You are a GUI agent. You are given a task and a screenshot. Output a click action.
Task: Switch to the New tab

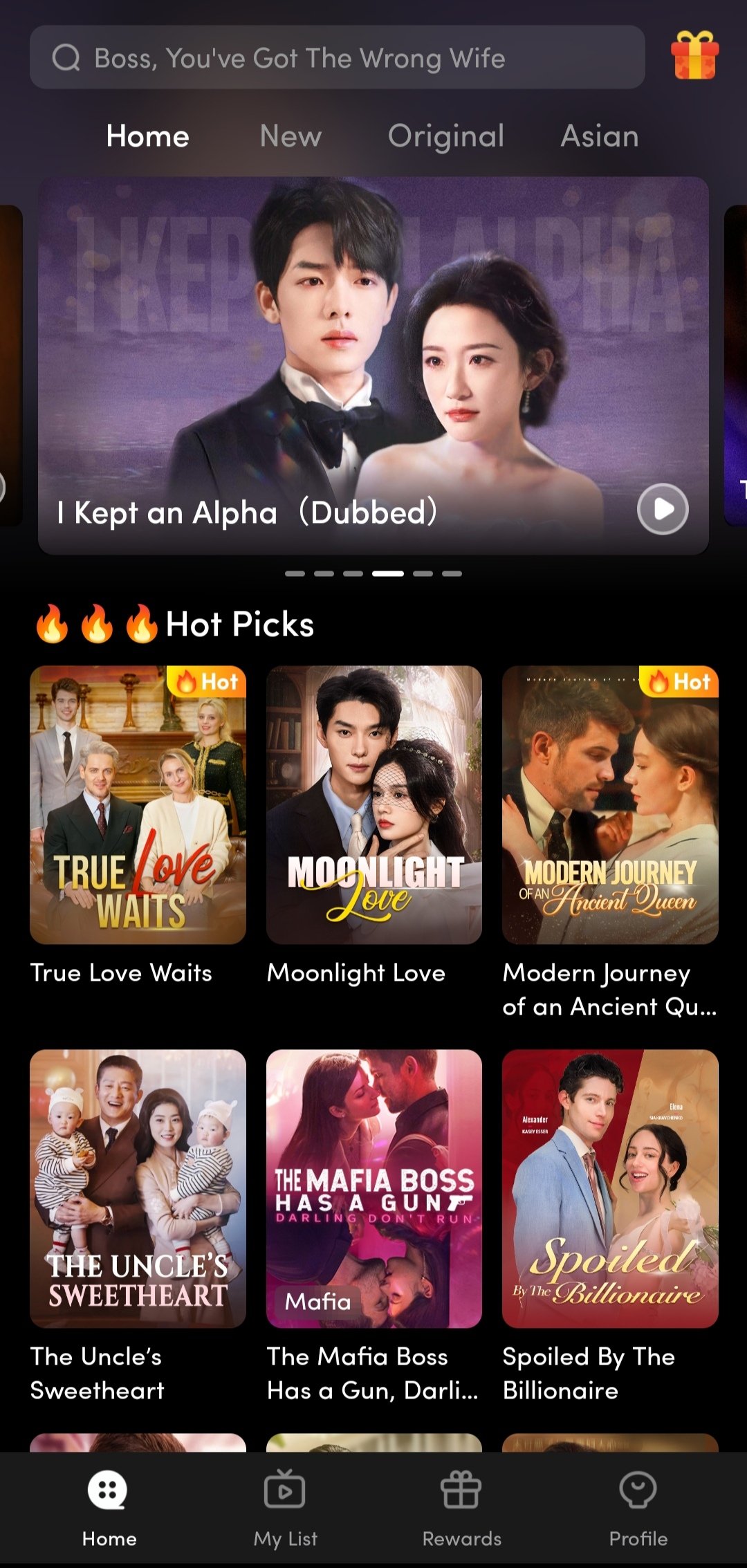click(290, 136)
